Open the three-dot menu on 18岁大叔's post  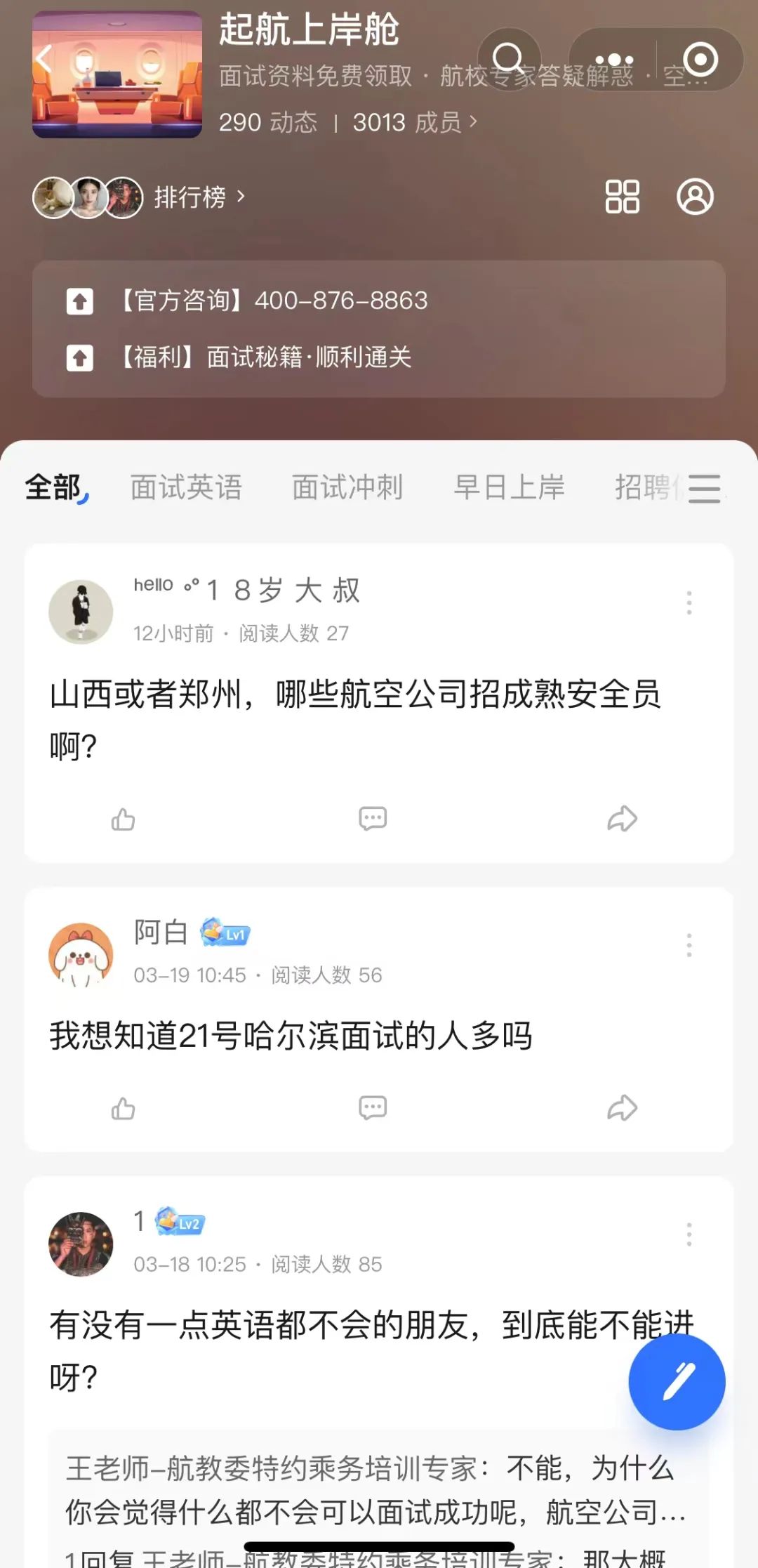pyautogui.click(x=689, y=602)
